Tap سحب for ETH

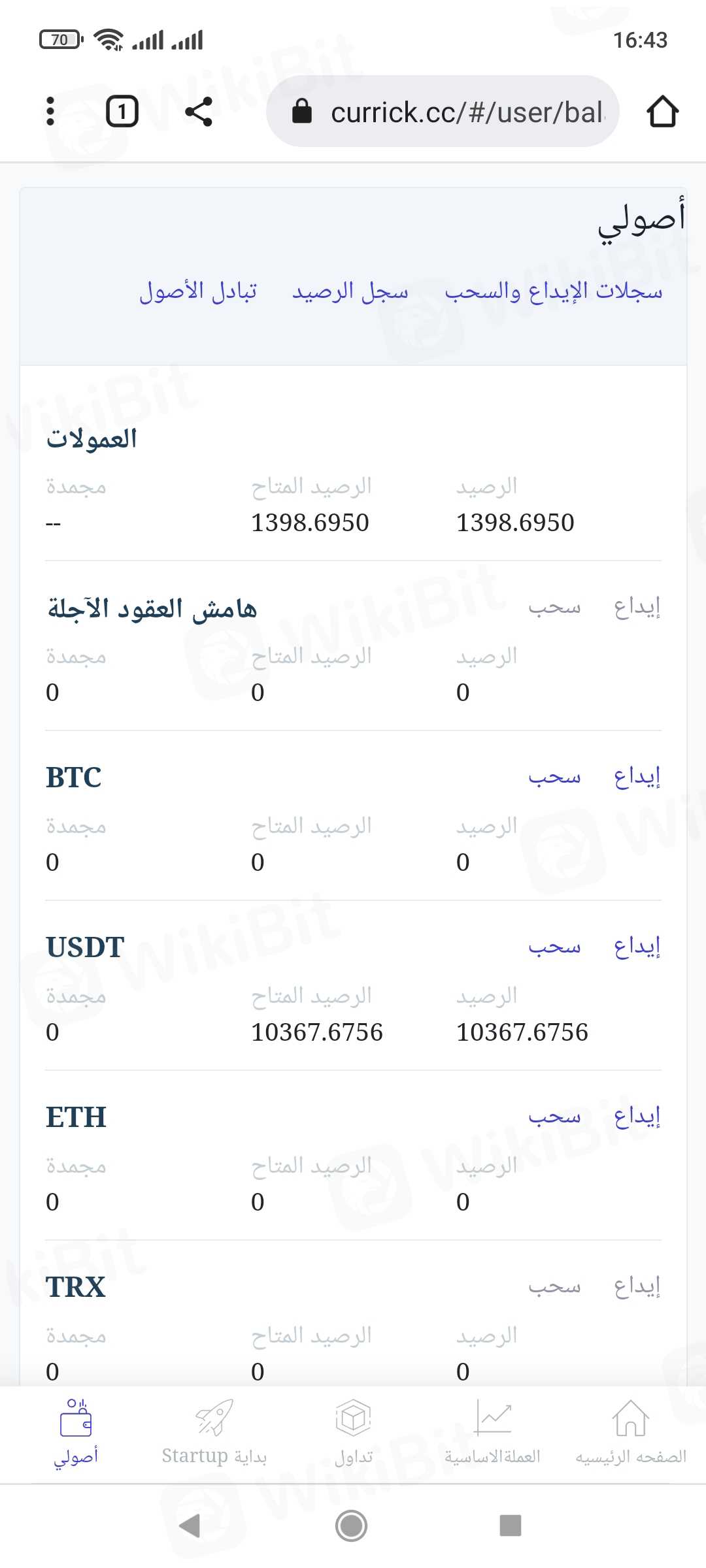tap(554, 1117)
